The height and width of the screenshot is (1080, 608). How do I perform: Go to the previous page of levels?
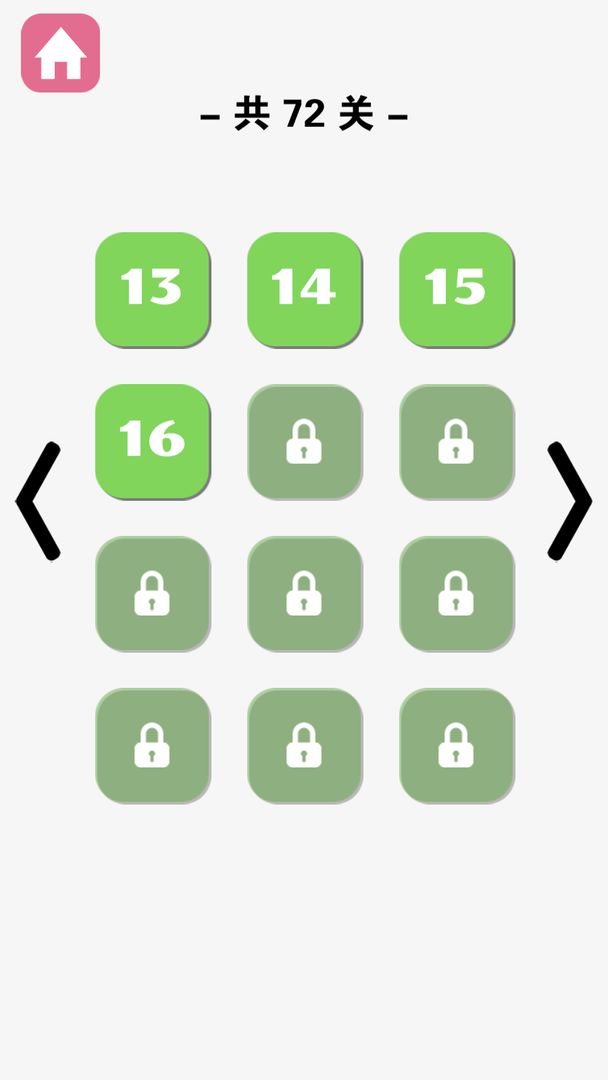(39, 501)
